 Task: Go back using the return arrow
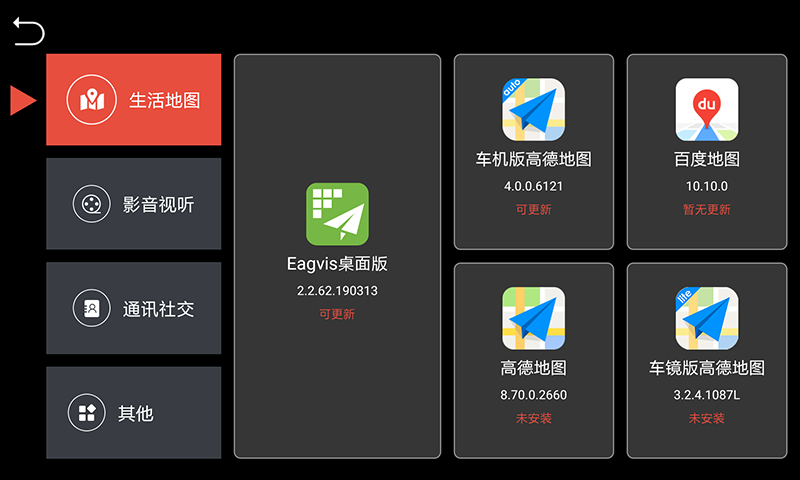[x=29, y=33]
